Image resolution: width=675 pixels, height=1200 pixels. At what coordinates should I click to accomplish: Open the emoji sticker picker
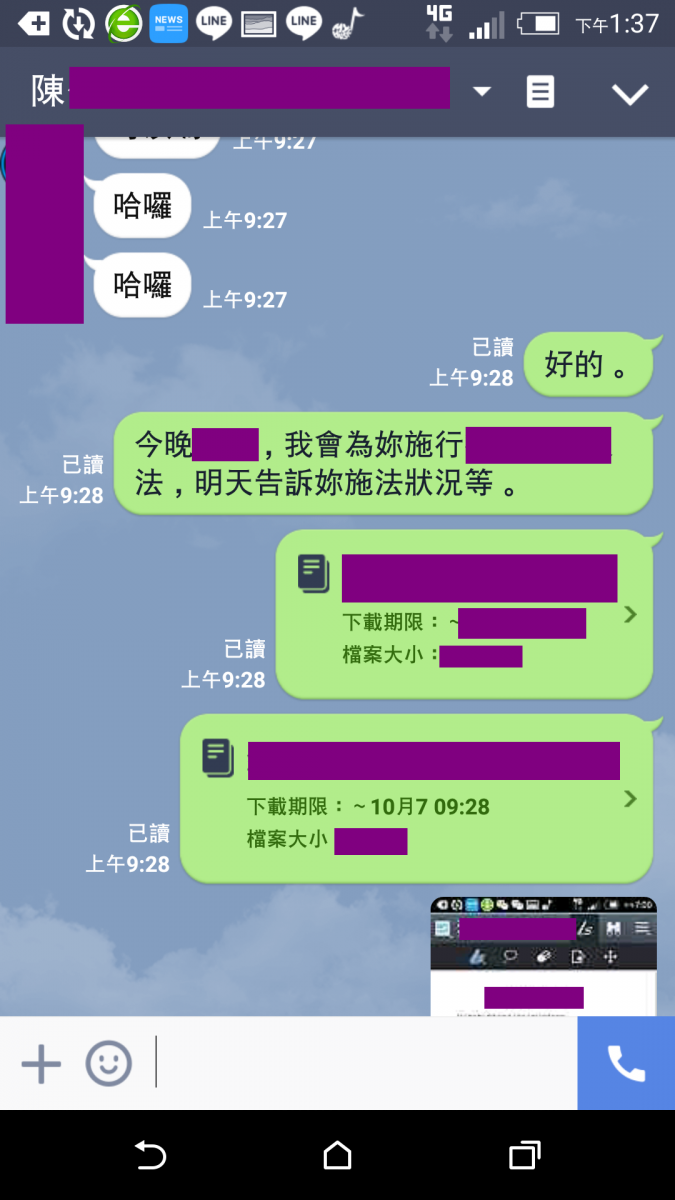pyautogui.click(x=108, y=1063)
